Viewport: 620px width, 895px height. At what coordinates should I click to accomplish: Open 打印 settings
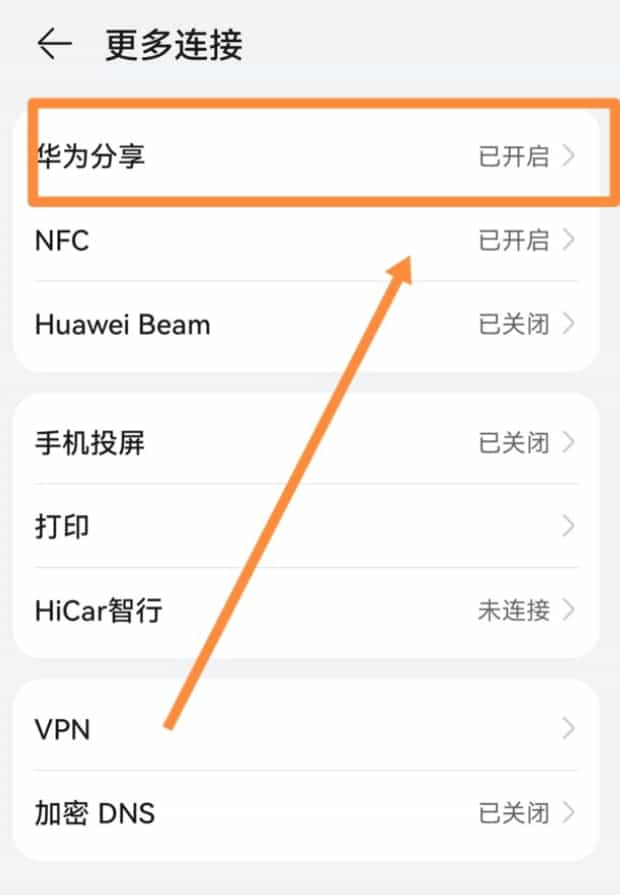(305, 525)
